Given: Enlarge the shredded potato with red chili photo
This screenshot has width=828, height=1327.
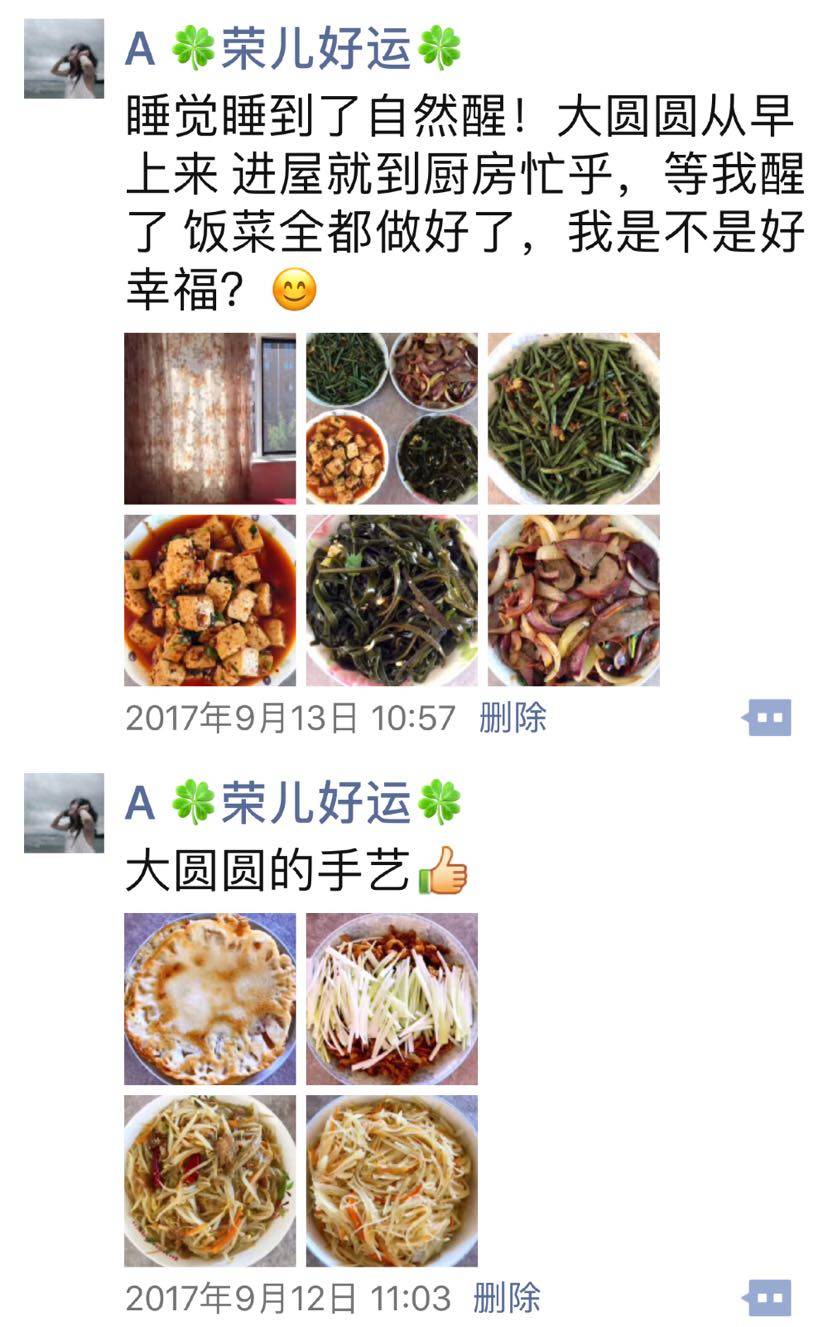Looking at the screenshot, I should click(x=210, y=1180).
